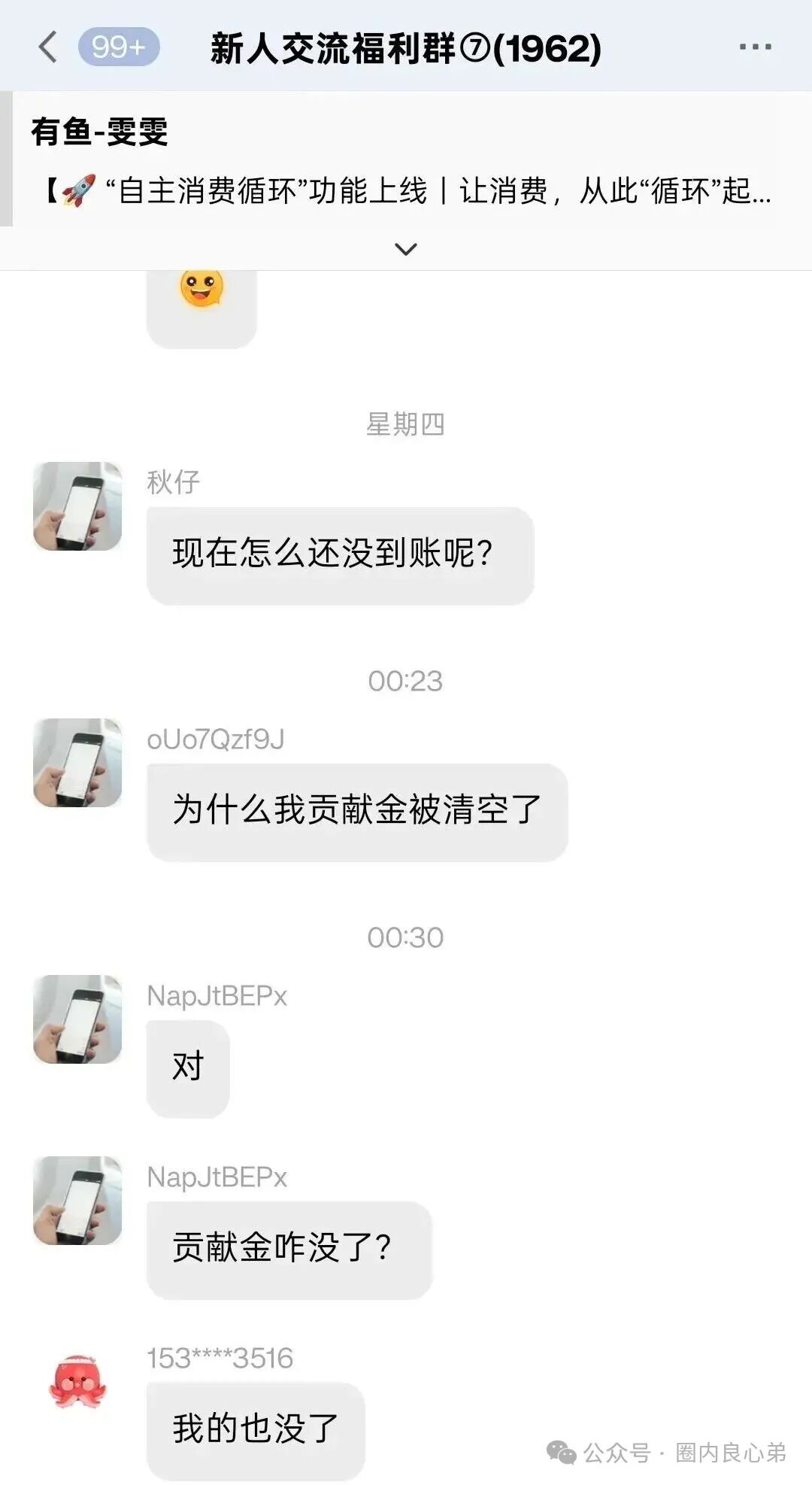812x1485 pixels.
Task: Select the message 现在怎么还没到账呢？
Action: point(340,553)
